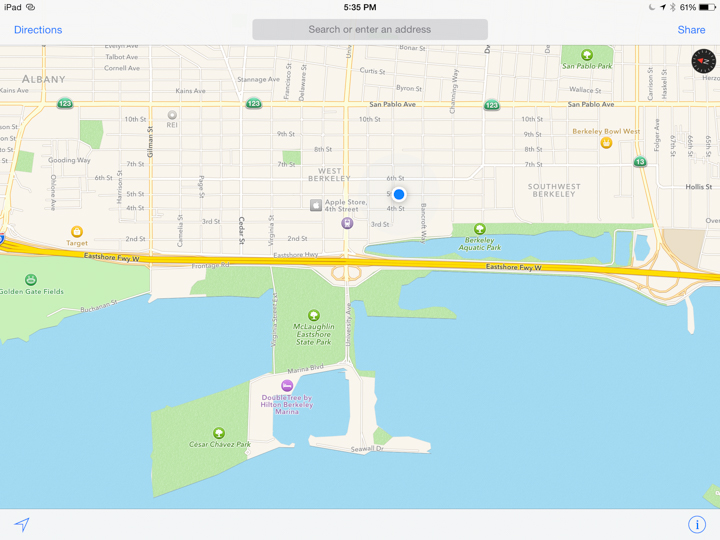Image resolution: width=720 pixels, height=540 pixels.
Task: Tap the address search field
Action: tap(370, 30)
